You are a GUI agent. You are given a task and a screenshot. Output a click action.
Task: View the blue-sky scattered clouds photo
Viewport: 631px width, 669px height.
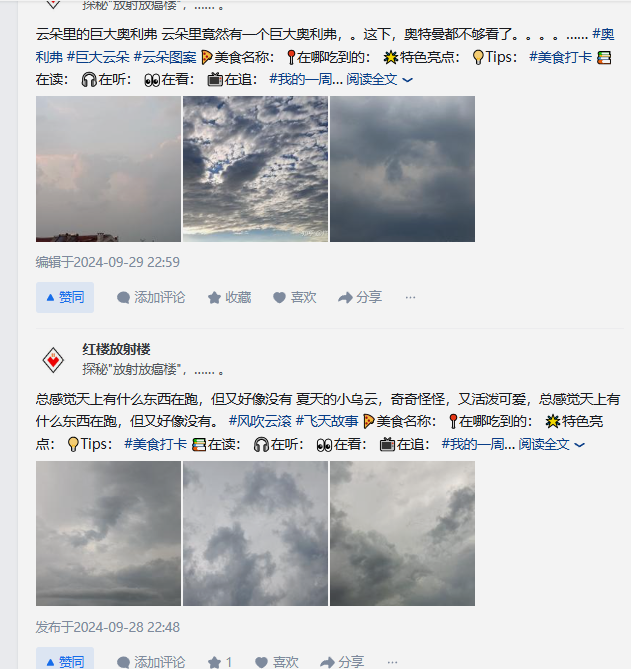(256, 169)
